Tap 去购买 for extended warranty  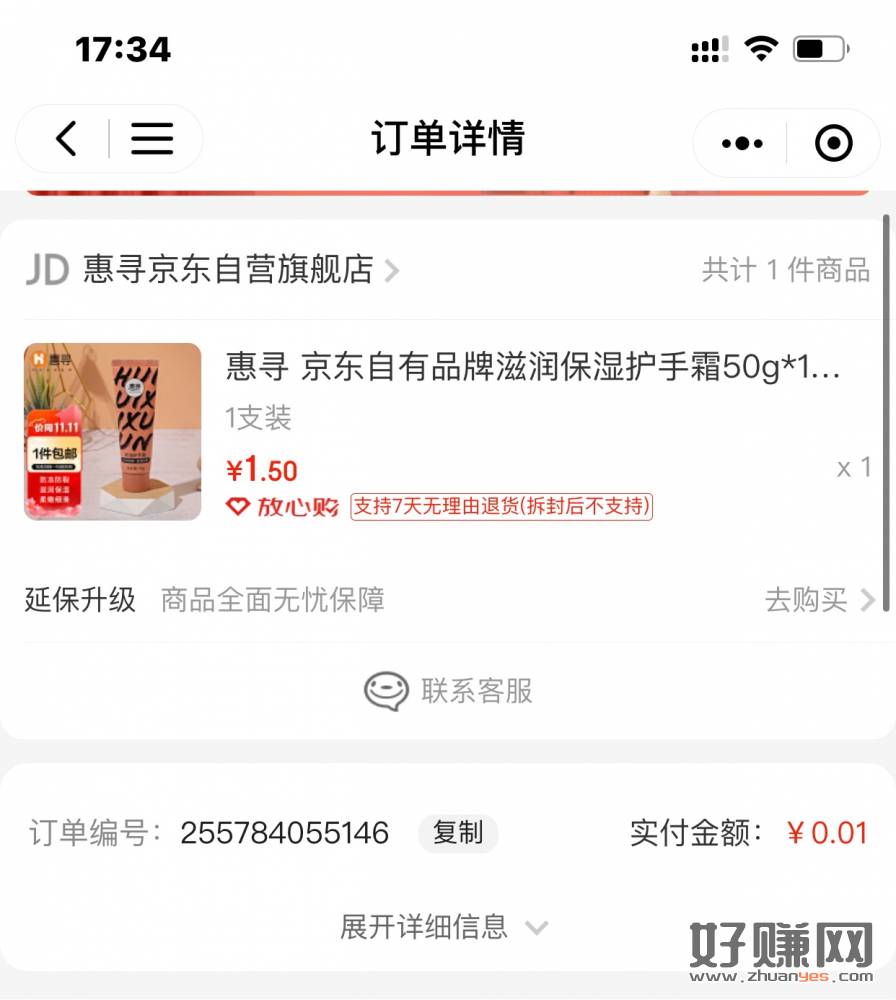pyautogui.click(x=820, y=600)
